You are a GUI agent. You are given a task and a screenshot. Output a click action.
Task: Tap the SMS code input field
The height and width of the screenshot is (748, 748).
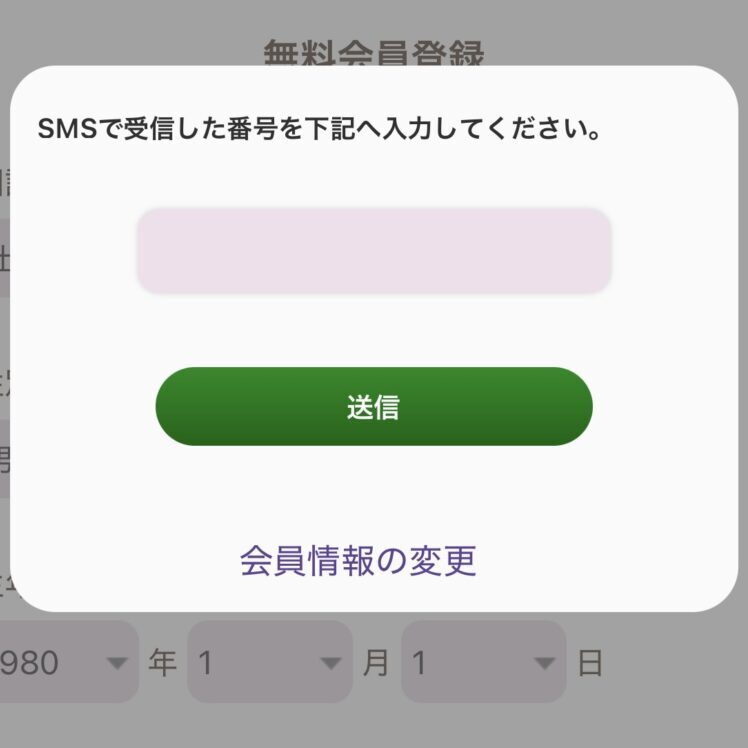pos(374,251)
